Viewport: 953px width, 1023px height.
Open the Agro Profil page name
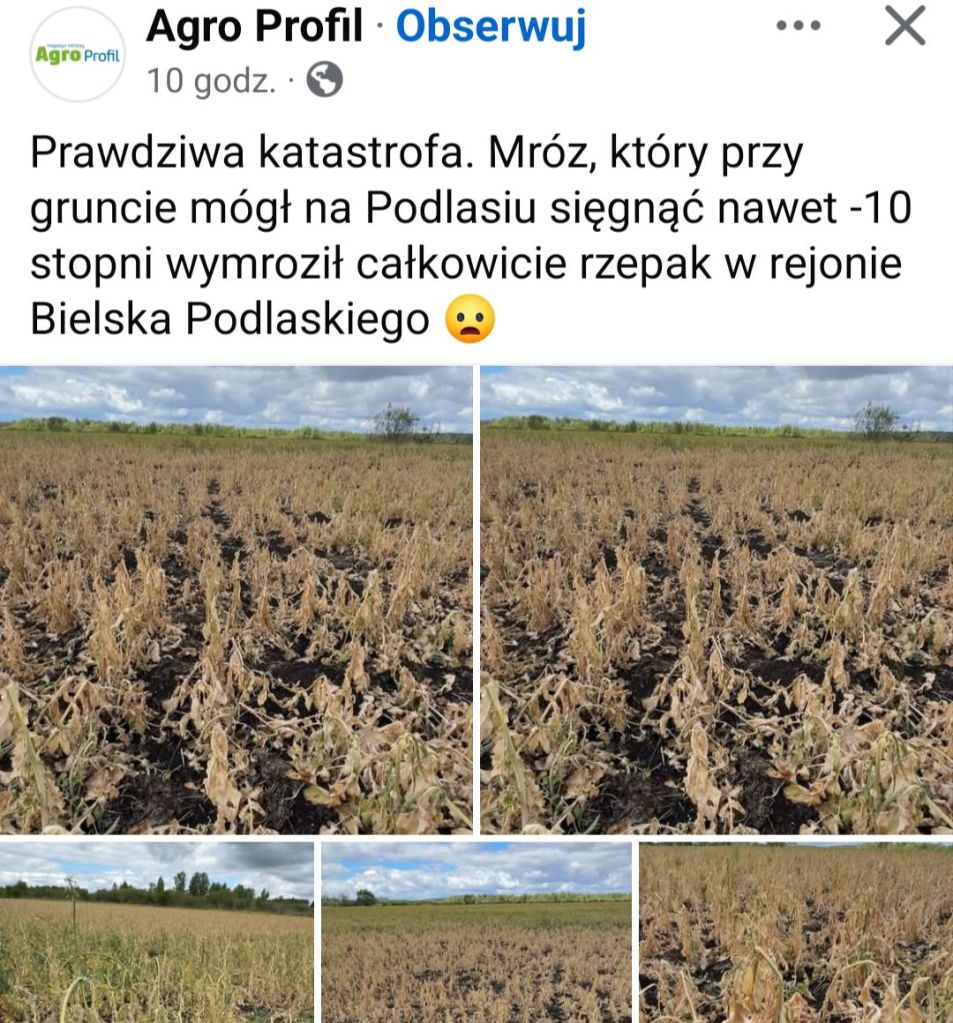click(254, 28)
